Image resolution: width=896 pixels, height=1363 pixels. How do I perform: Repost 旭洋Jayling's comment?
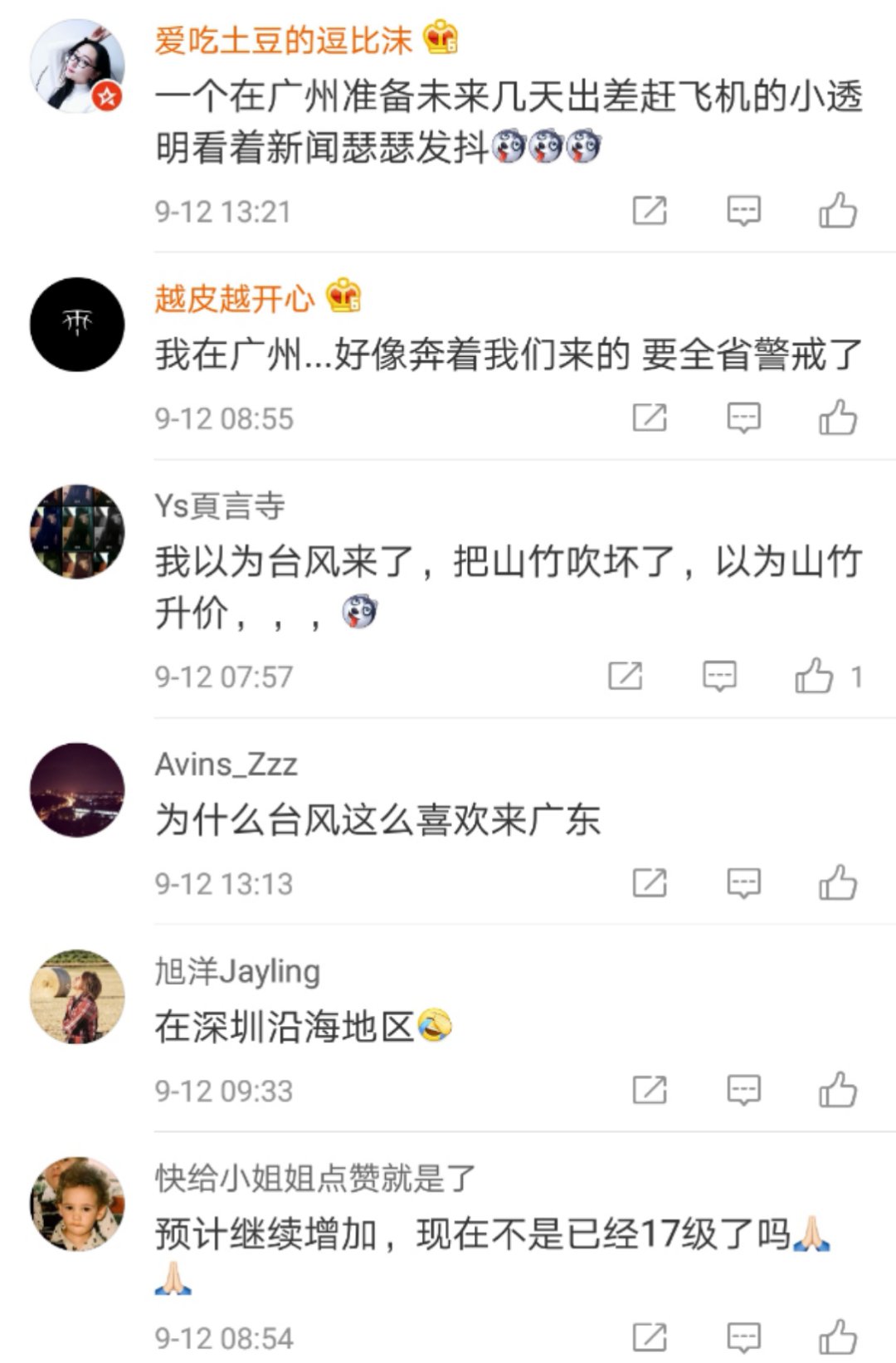649,1090
